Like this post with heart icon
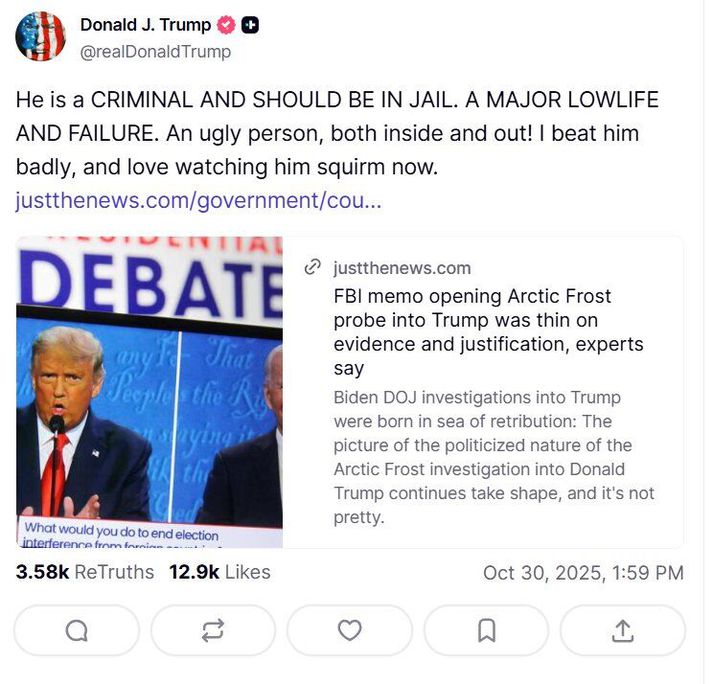 tap(349, 630)
